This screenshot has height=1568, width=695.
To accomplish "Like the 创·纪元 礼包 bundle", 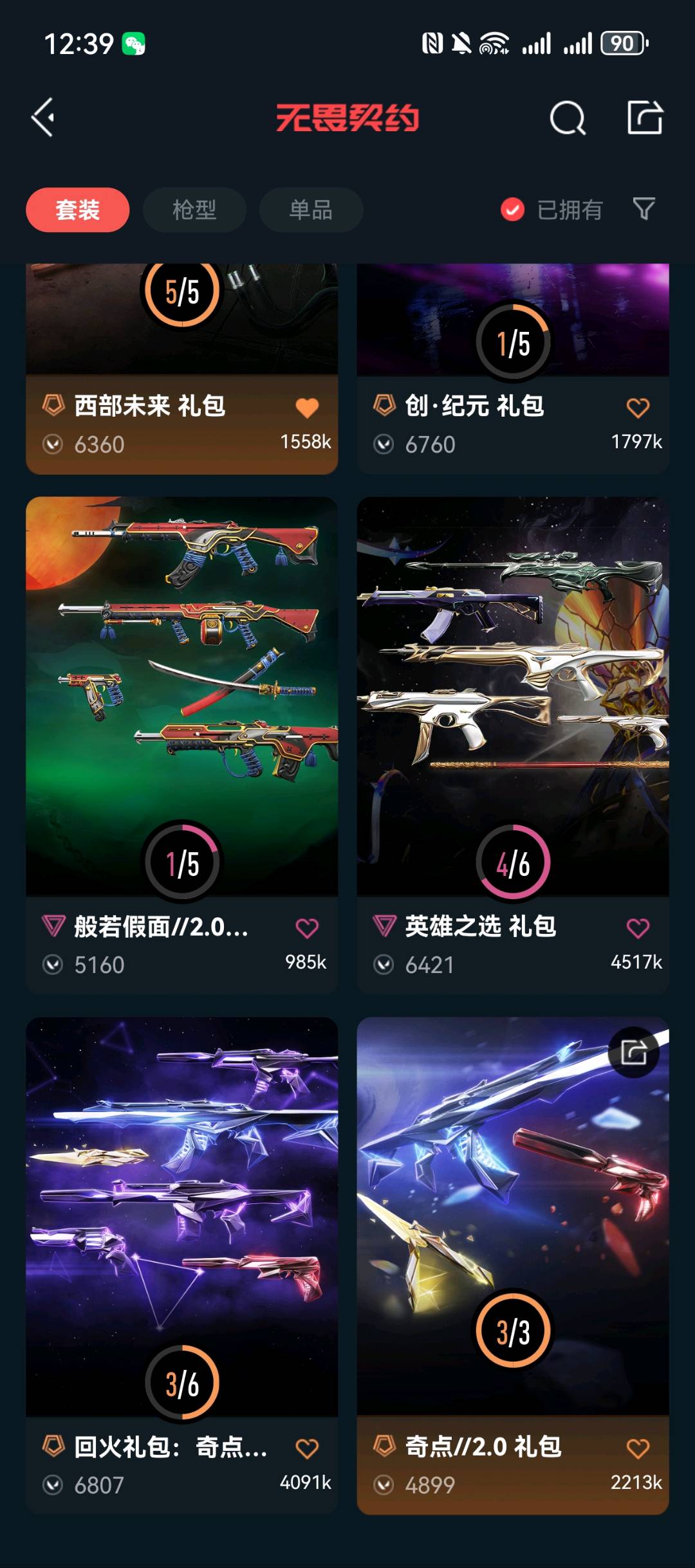I will tap(638, 408).
